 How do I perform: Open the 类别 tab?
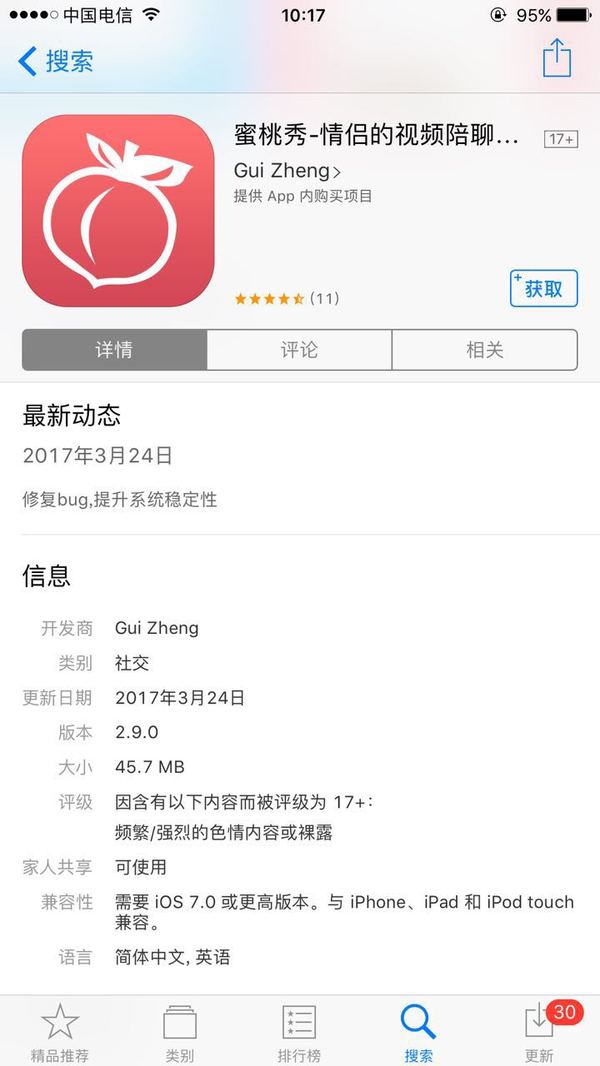pyautogui.click(x=180, y=1032)
